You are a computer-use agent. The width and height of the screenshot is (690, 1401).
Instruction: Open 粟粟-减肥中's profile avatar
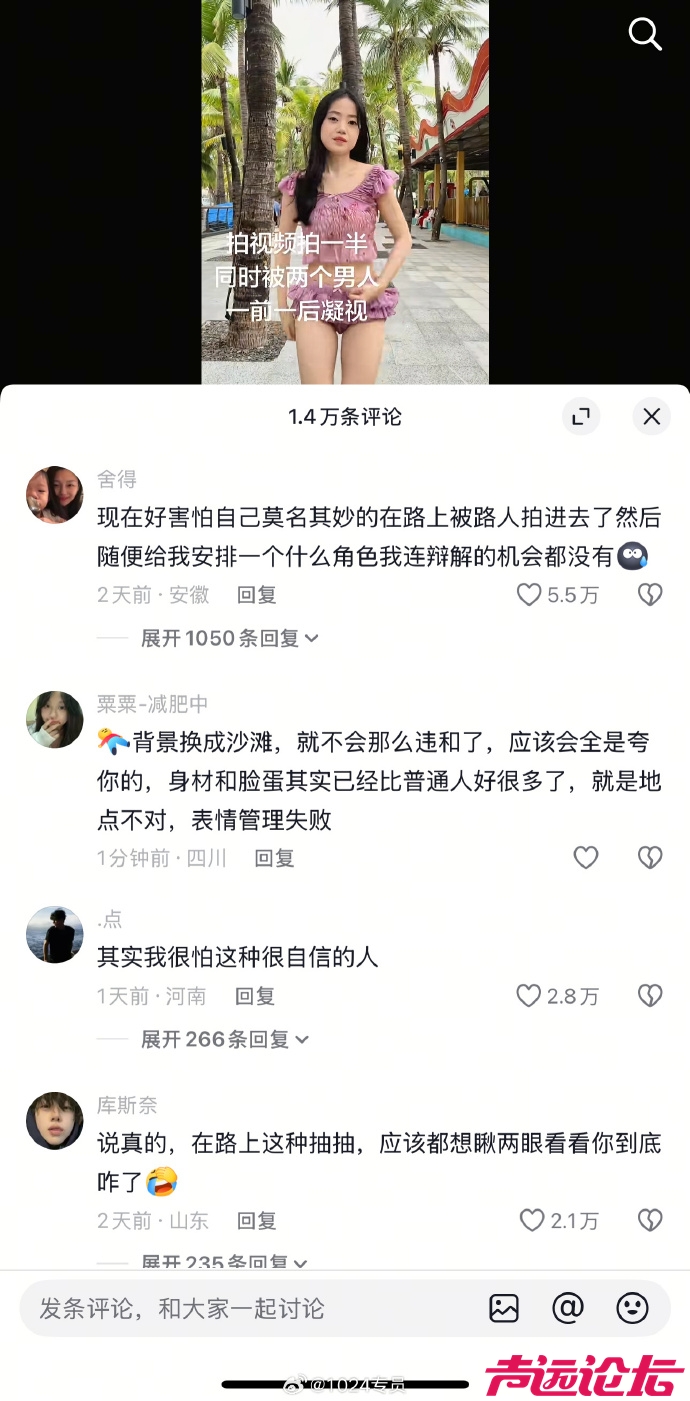(54, 719)
